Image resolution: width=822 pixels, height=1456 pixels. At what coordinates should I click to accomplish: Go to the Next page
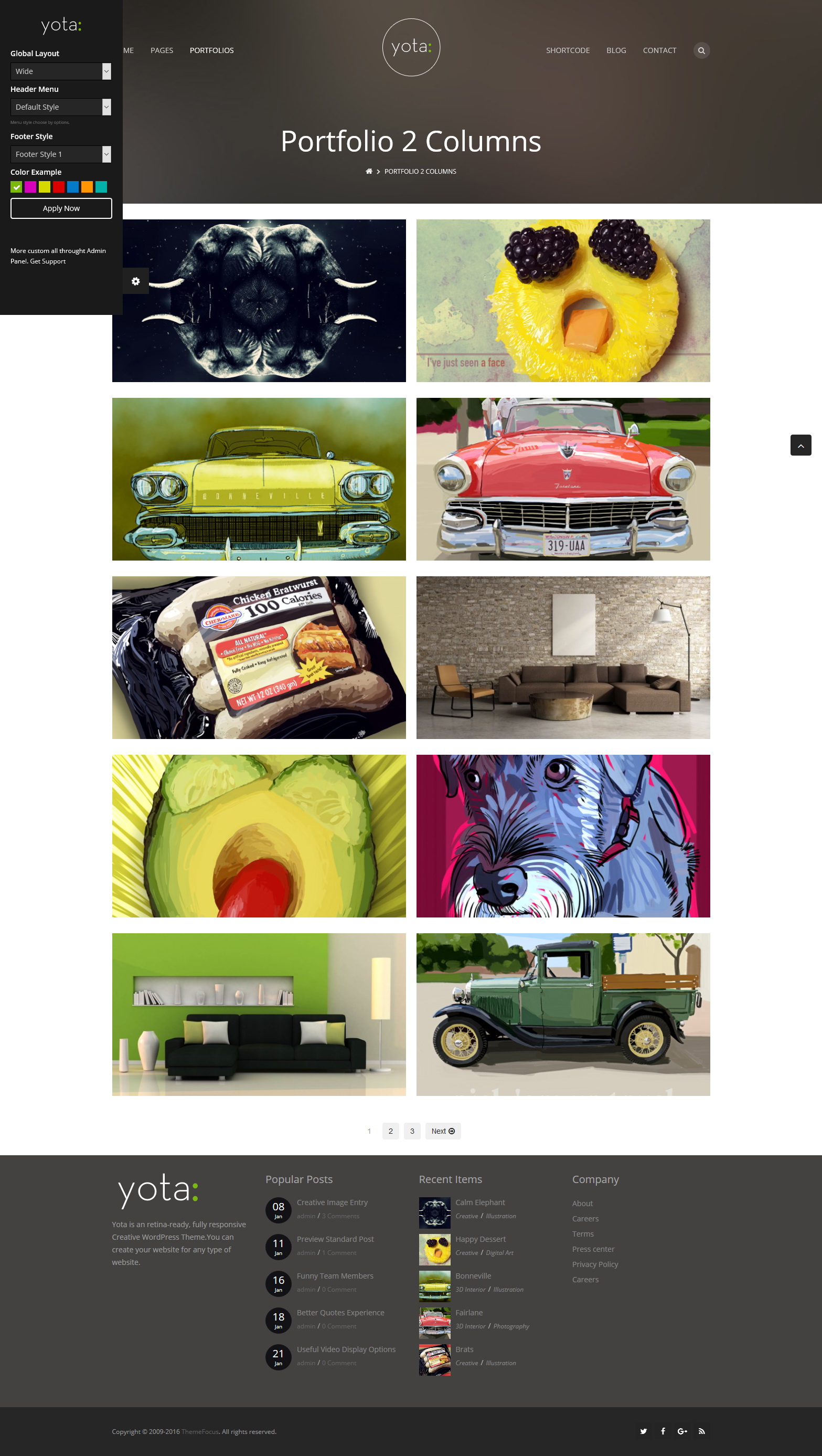(443, 1131)
